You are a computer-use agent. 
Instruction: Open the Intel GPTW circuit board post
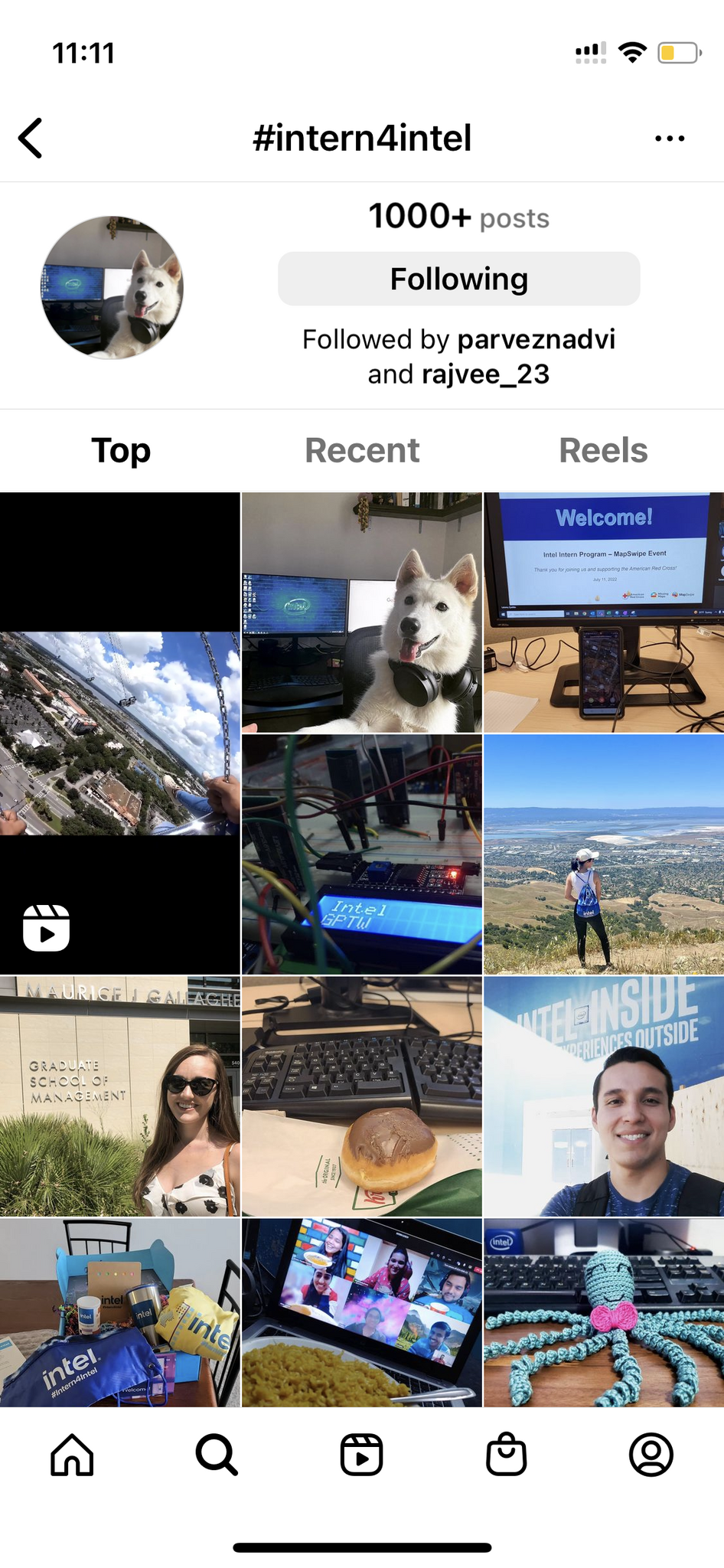point(362,854)
